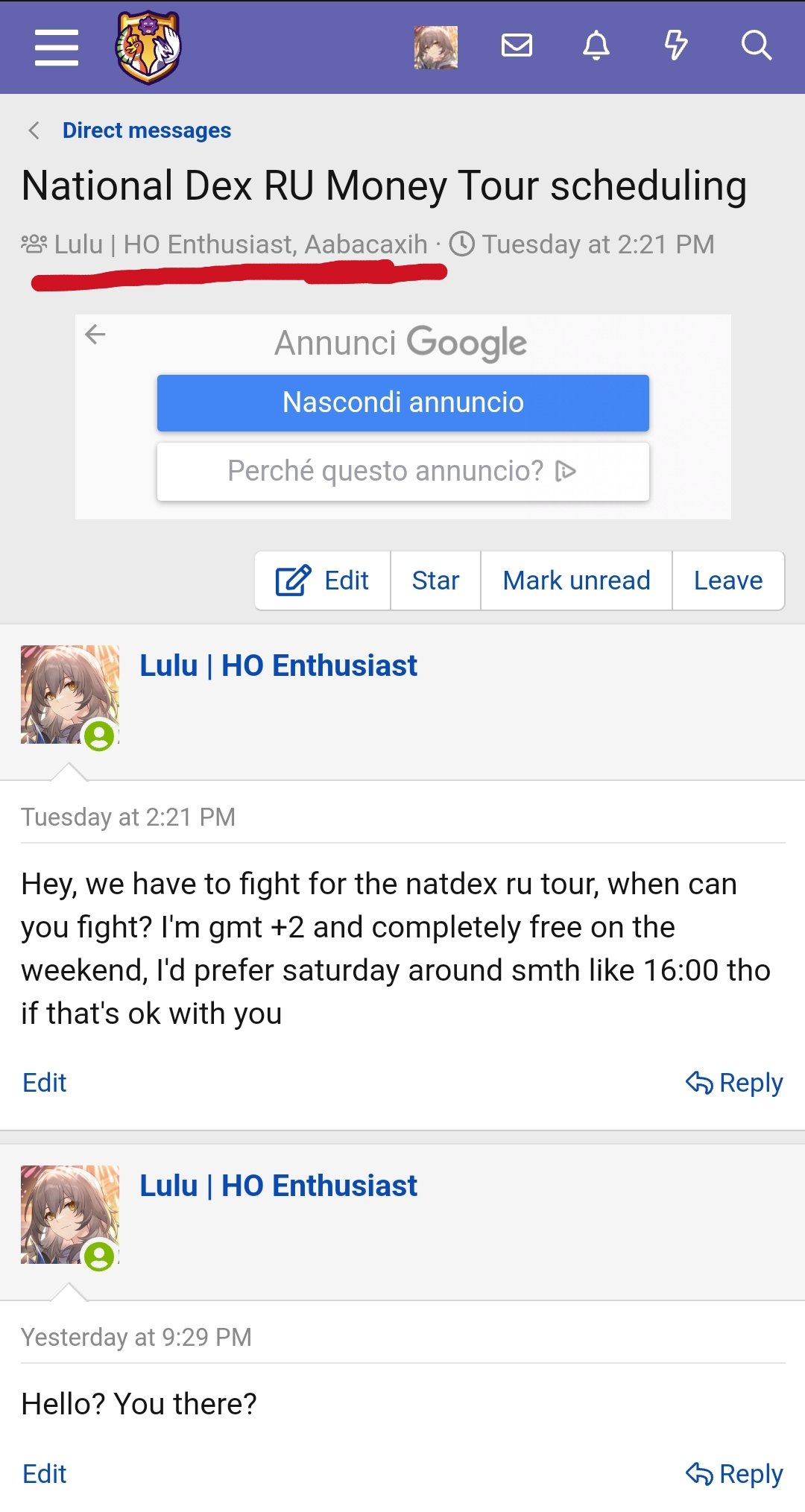The image size is (805, 1512).
Task: Mark the conversation as unread
Action: point(576,581)
